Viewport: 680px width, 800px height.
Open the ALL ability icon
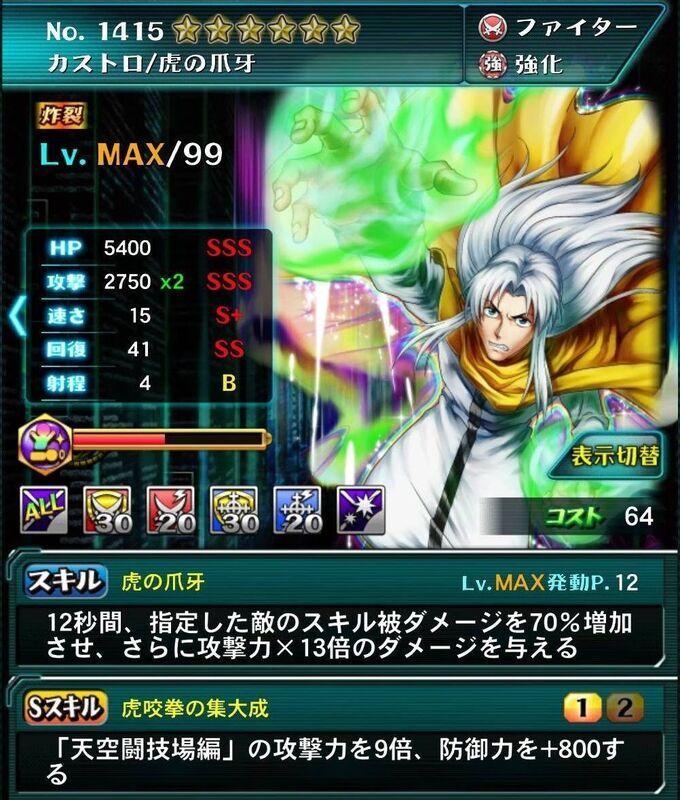coord(43,510)
